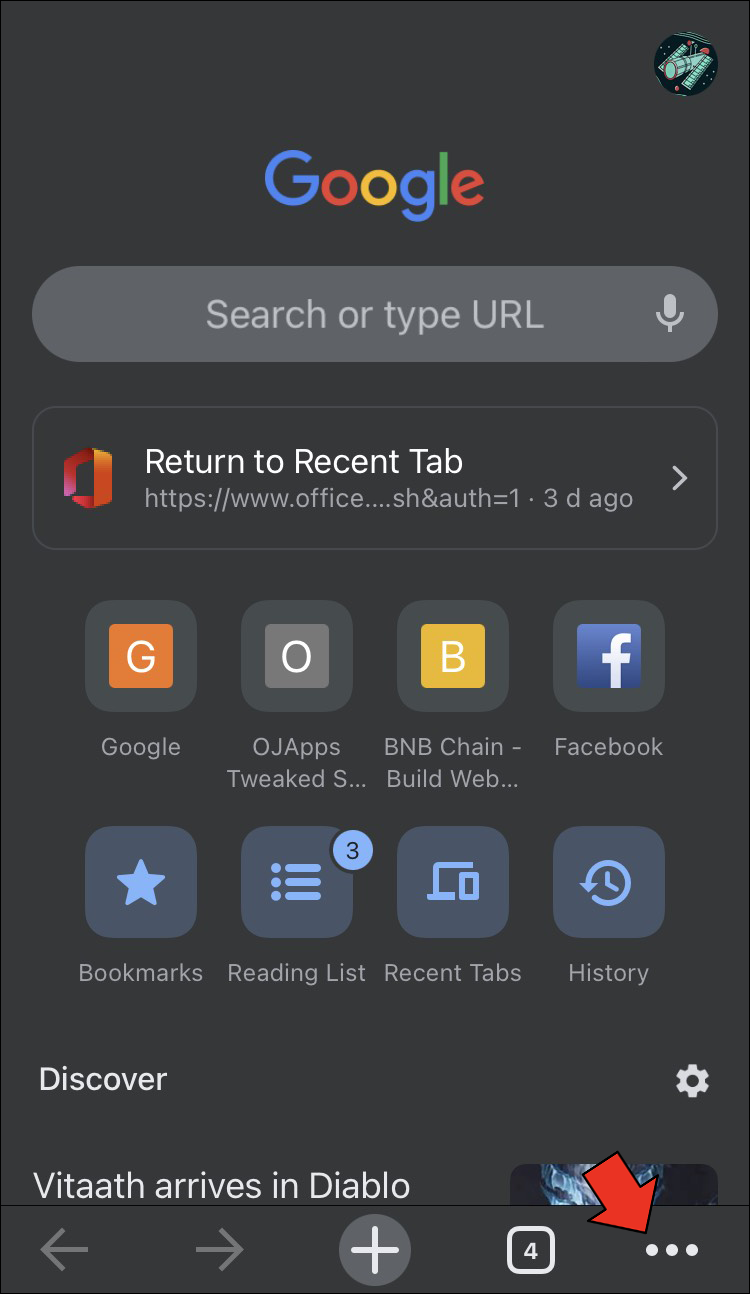This screenshot has height=1294, width=750.
Task: Open the BNB Chain shortcut tile
Action: [x=453, y=656]
